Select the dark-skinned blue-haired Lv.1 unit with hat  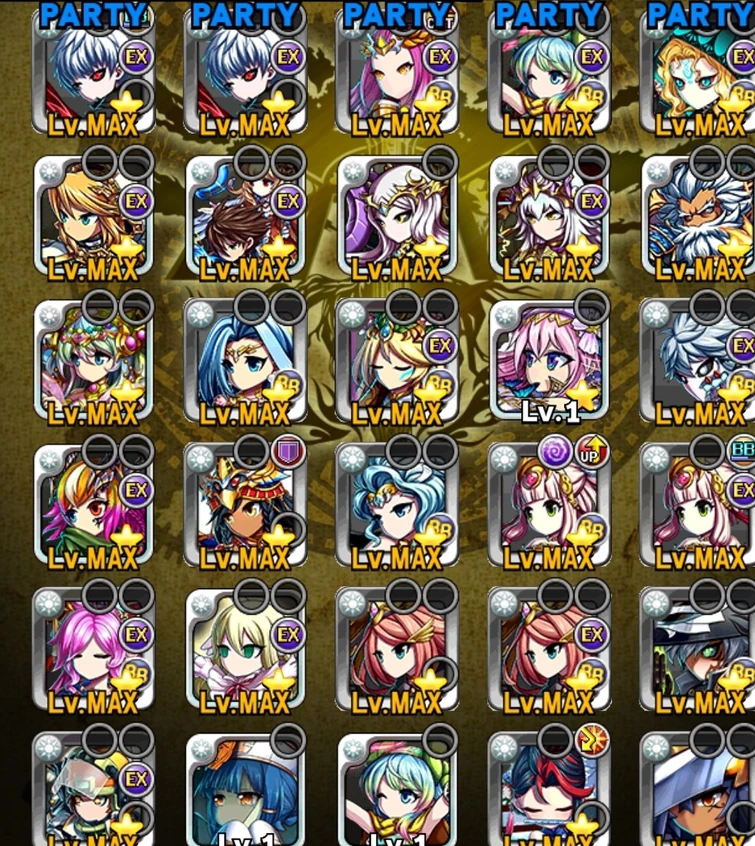246,790
